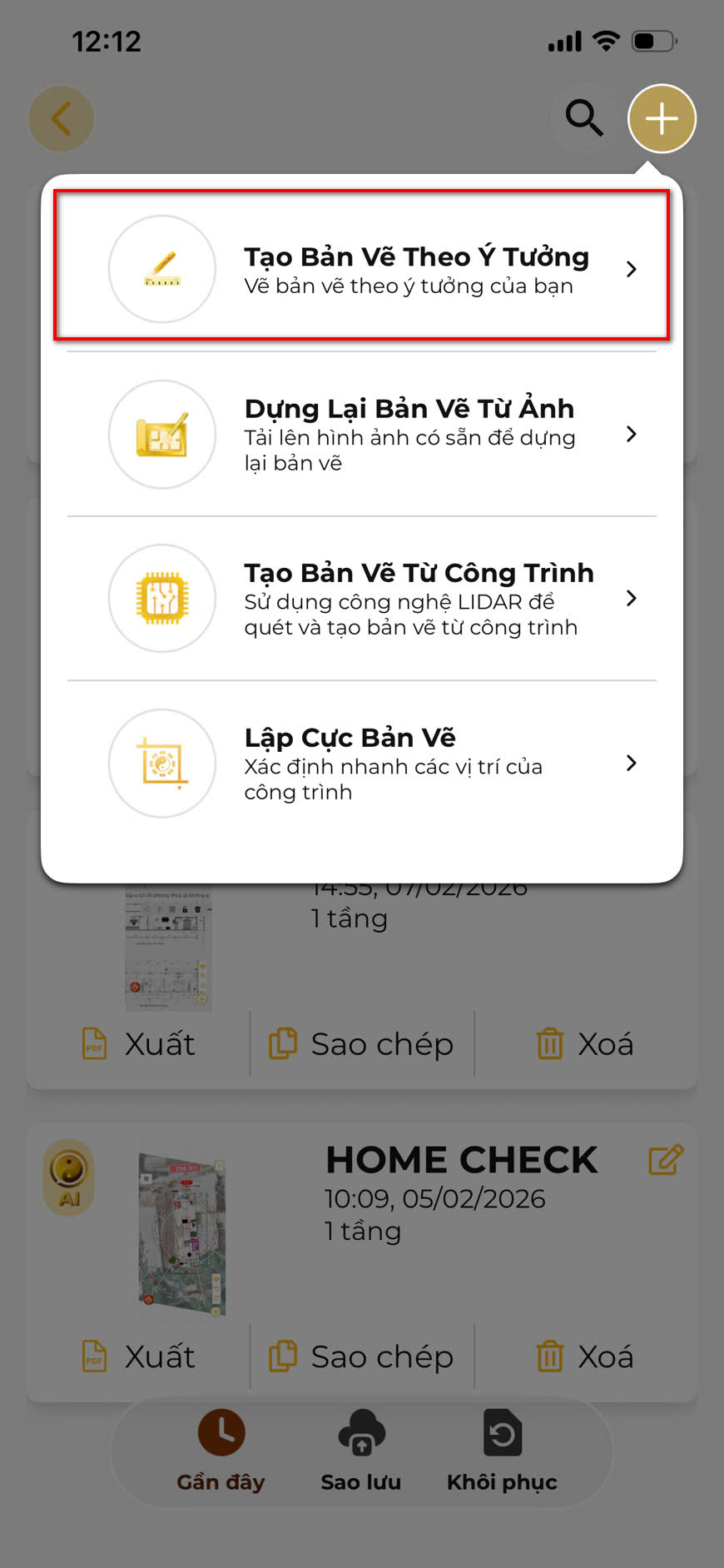Select the compass icon next to Lập Cực Bản Vẽ
This screenshot has width=724, height=1568.
(162, 763)
